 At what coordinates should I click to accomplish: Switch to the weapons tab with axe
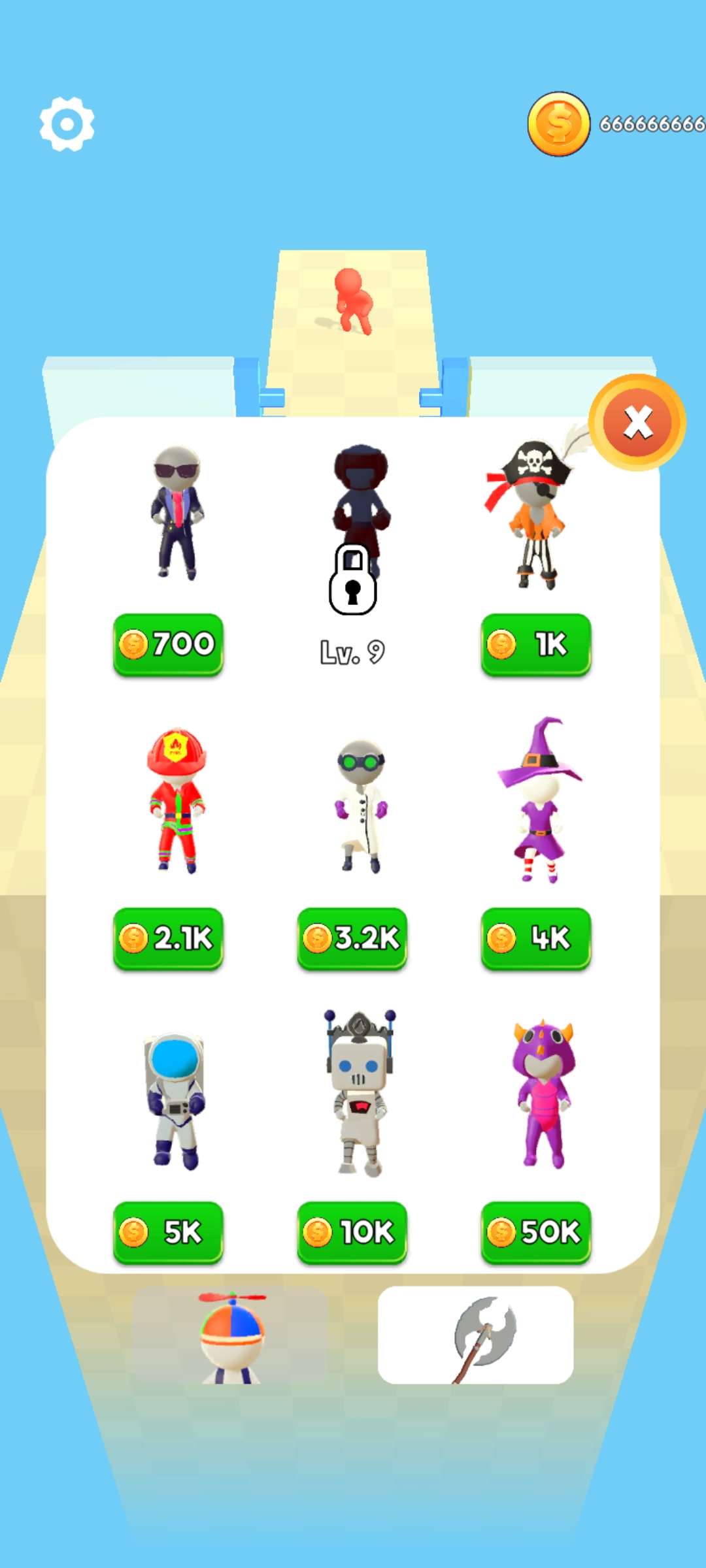coord(476,1335)
